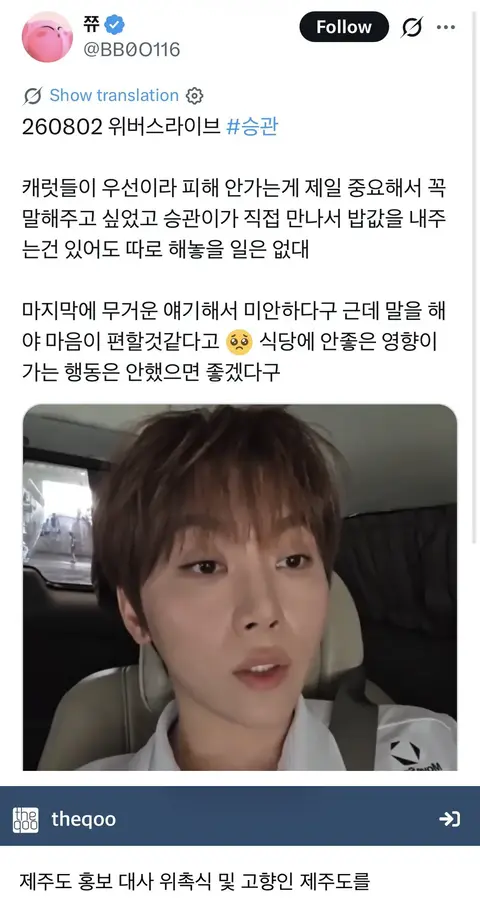Viewport: 480px width, 900px height.
Task: Open the attached video image in the post
Action: [240, 587]
